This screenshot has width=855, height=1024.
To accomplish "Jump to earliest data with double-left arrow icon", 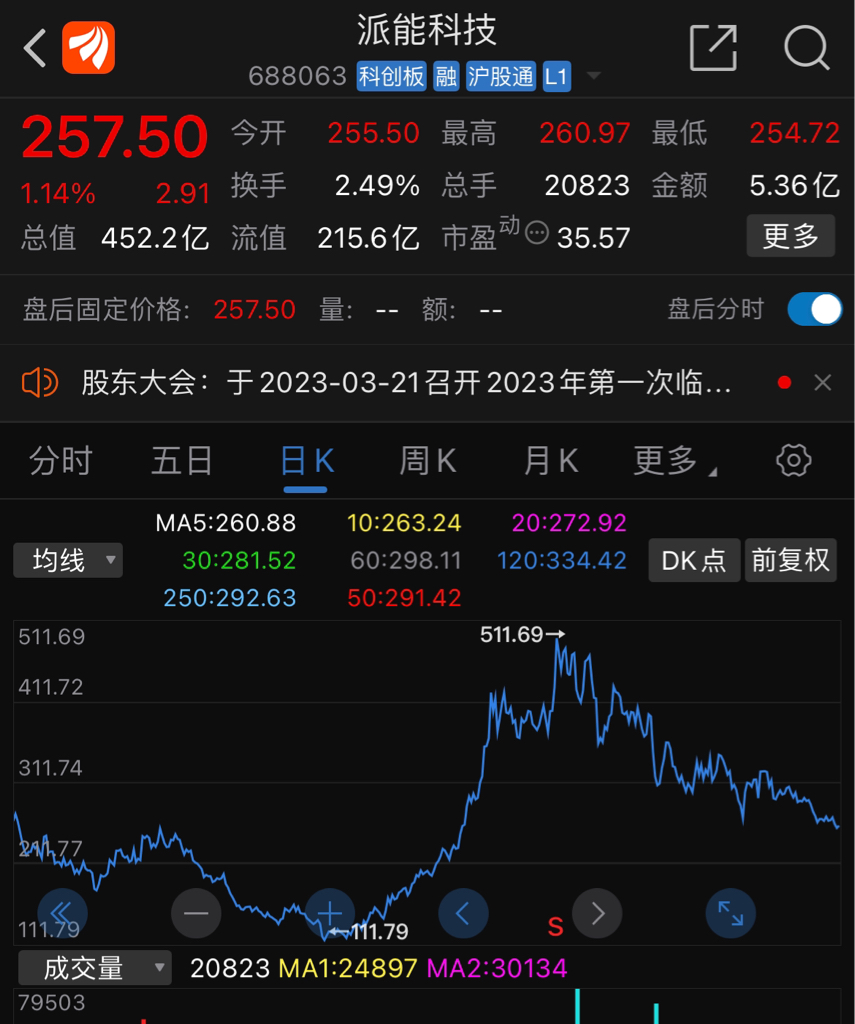I will [62, 913].
